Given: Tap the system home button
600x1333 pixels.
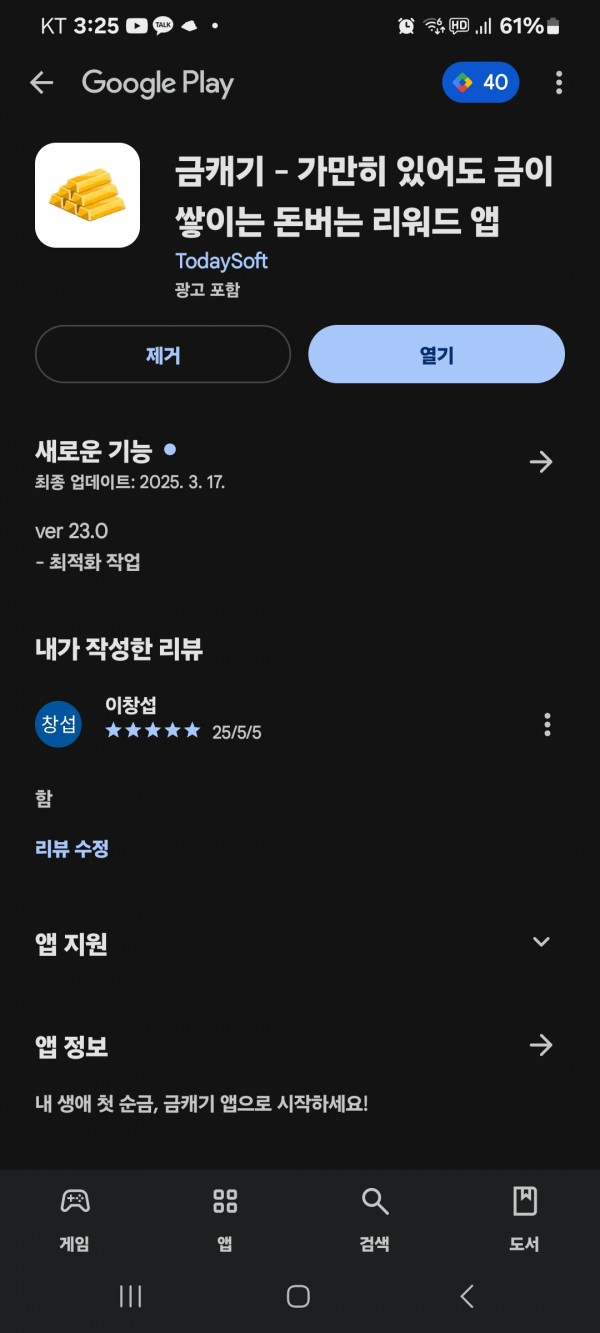Looking at the screenshot, I should point(298,1297).
